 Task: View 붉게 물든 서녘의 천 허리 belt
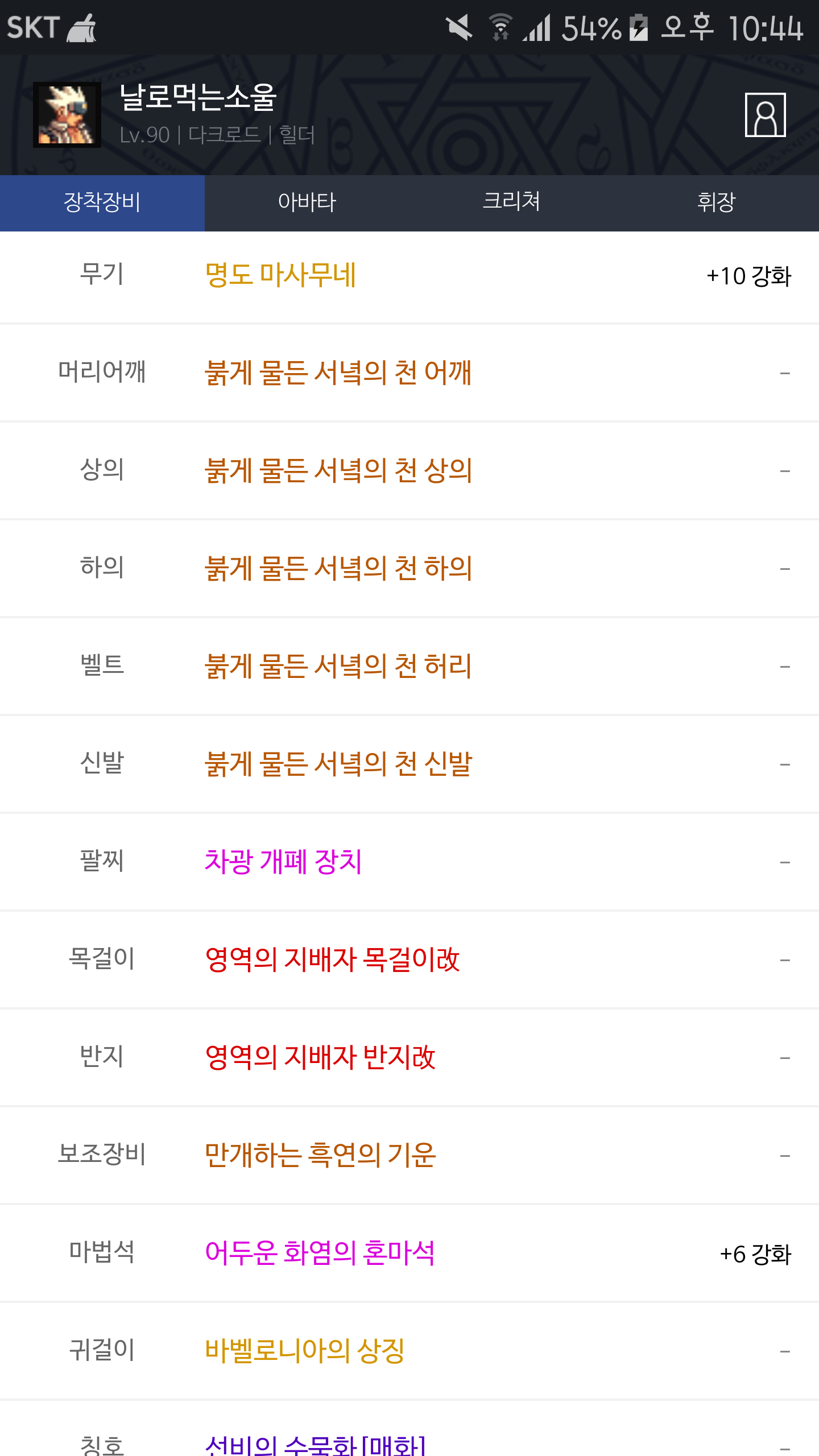coord(338,667)
